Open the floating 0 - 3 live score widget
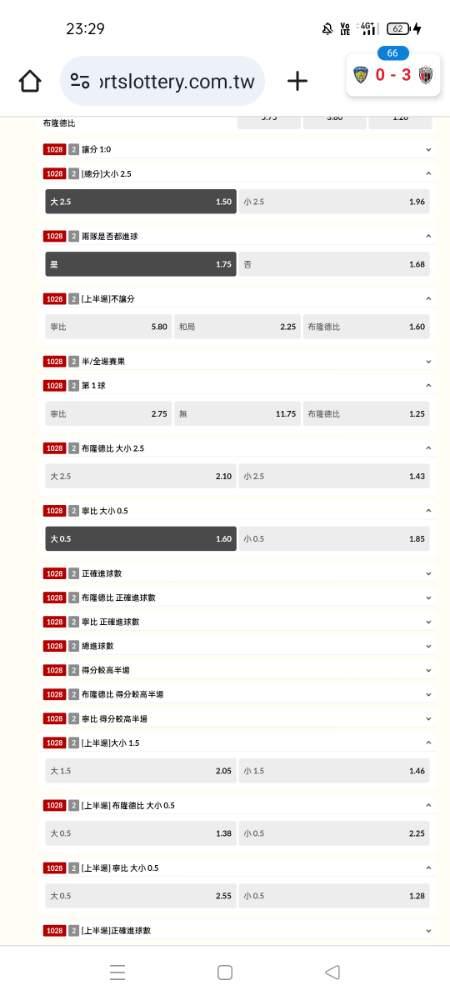450x1000 pixels. pyautogui.click(x=393, y=75)
